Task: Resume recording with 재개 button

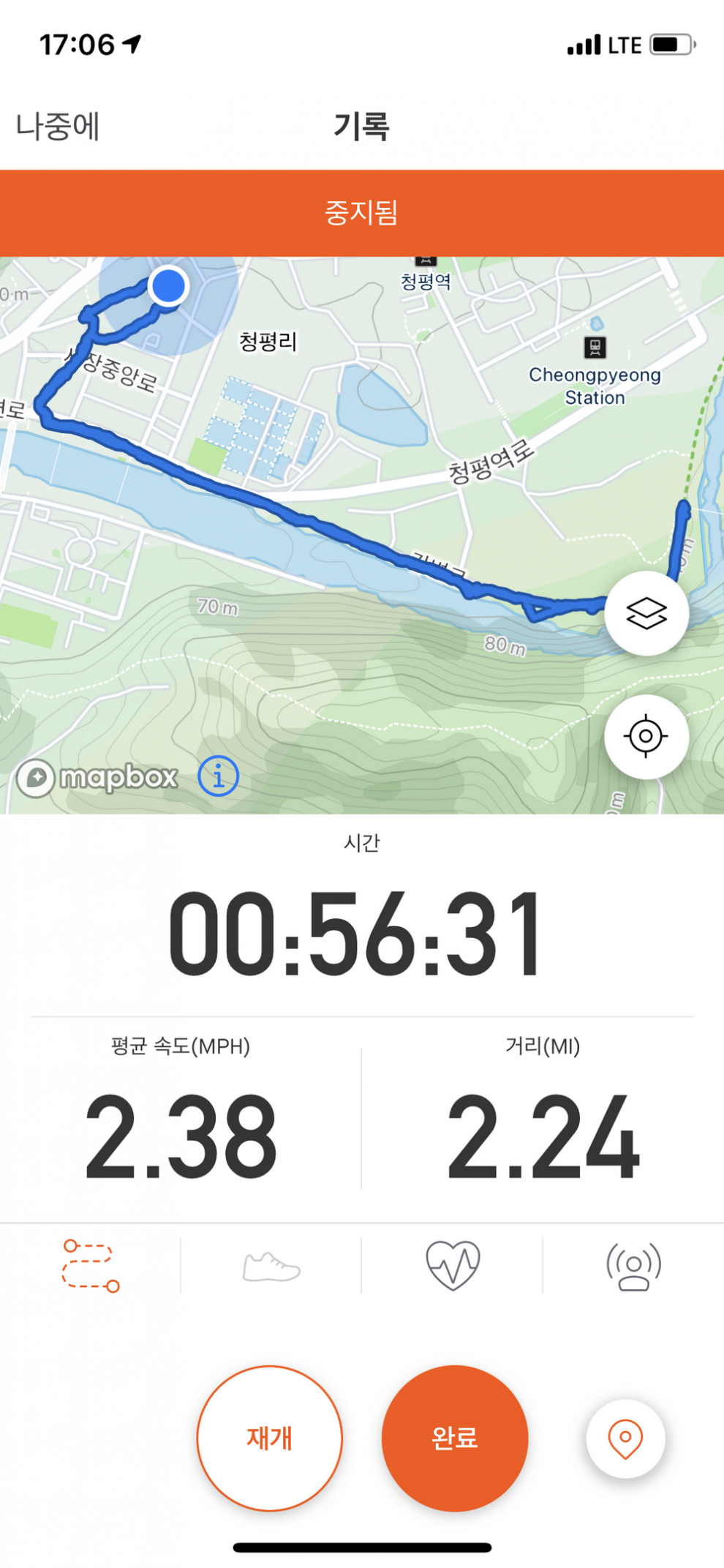Action: point(270,1438)
